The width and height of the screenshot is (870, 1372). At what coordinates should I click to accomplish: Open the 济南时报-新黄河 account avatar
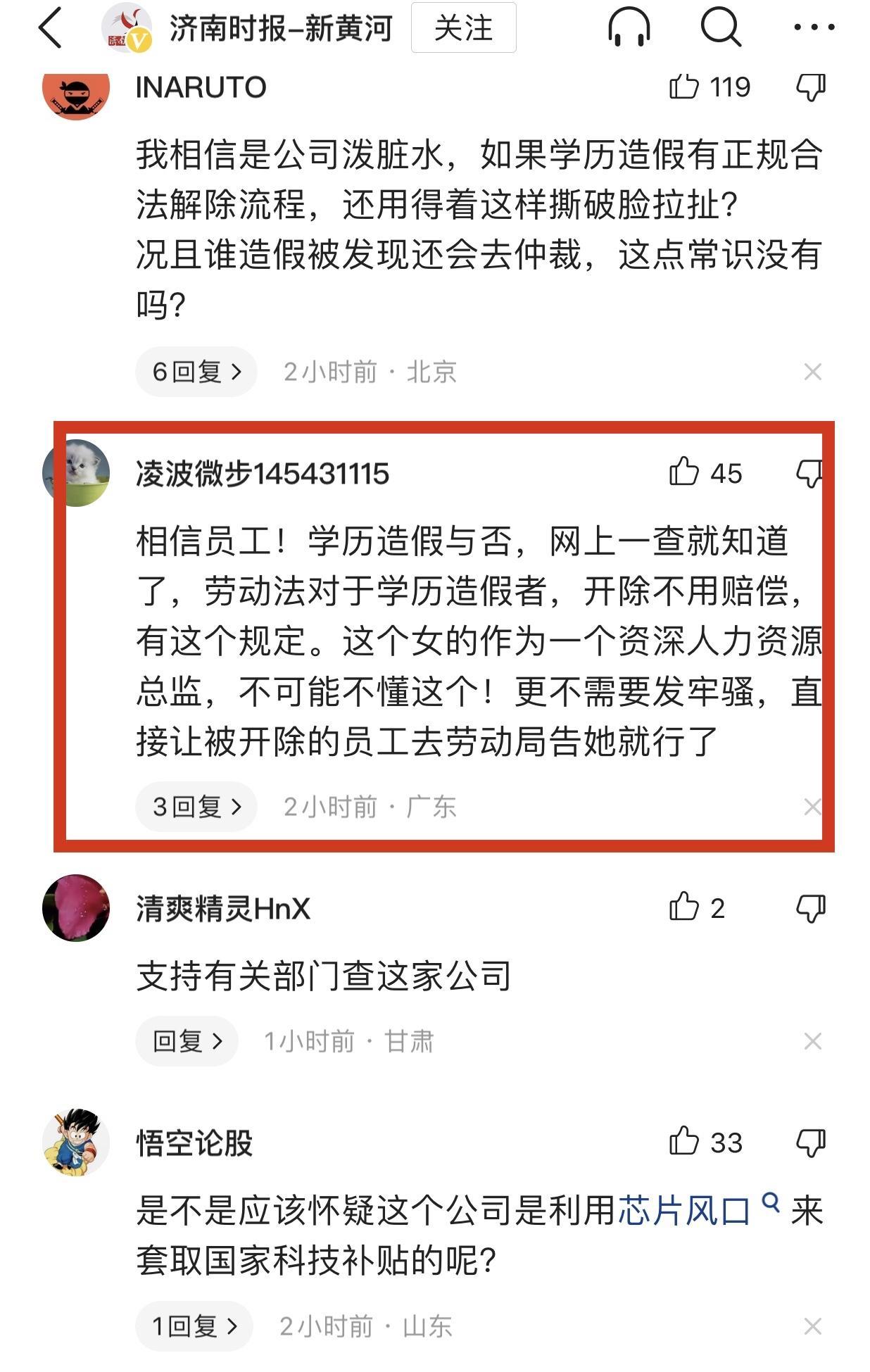[127, 29]
